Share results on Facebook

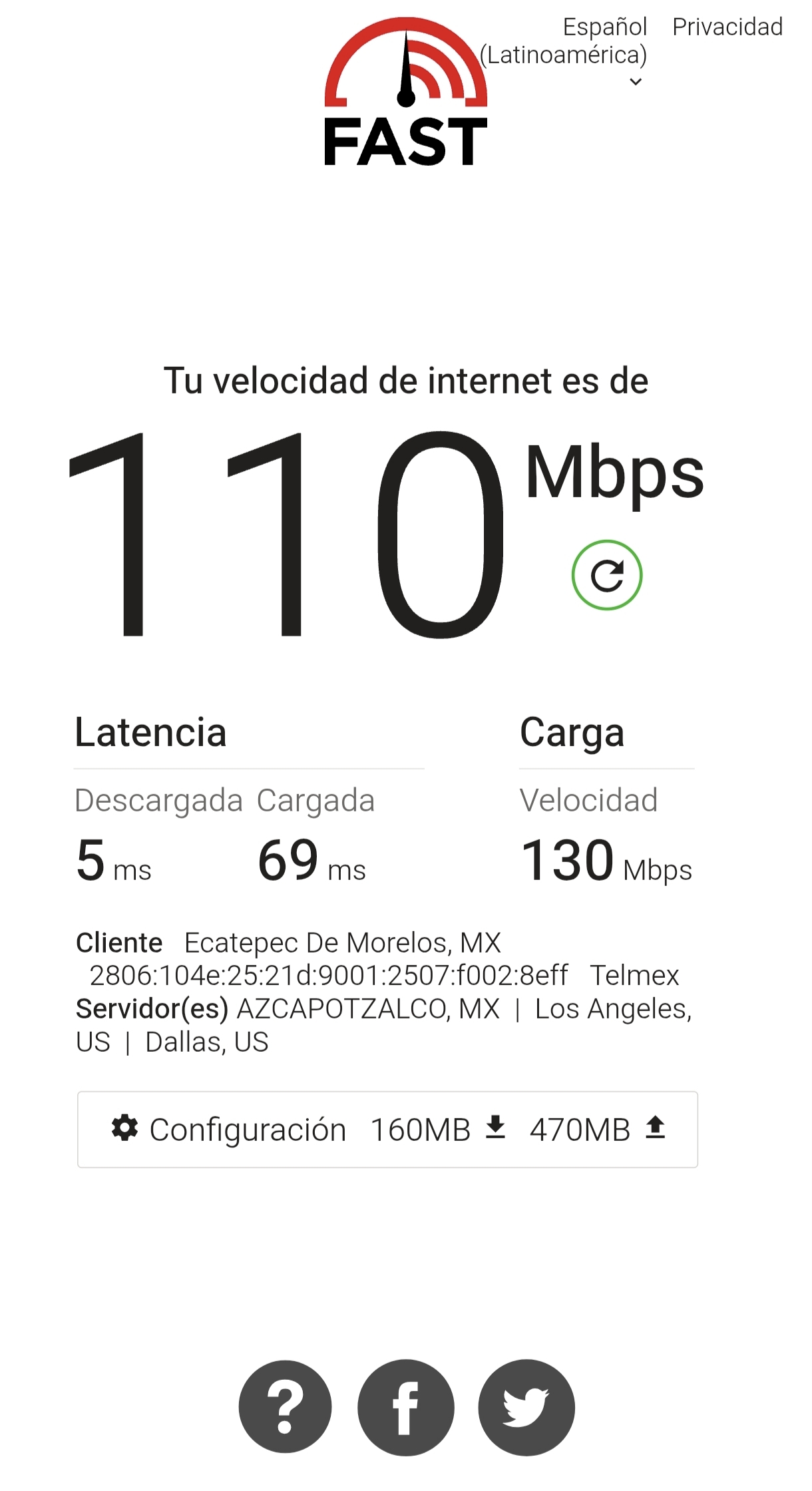point(405,1406)
